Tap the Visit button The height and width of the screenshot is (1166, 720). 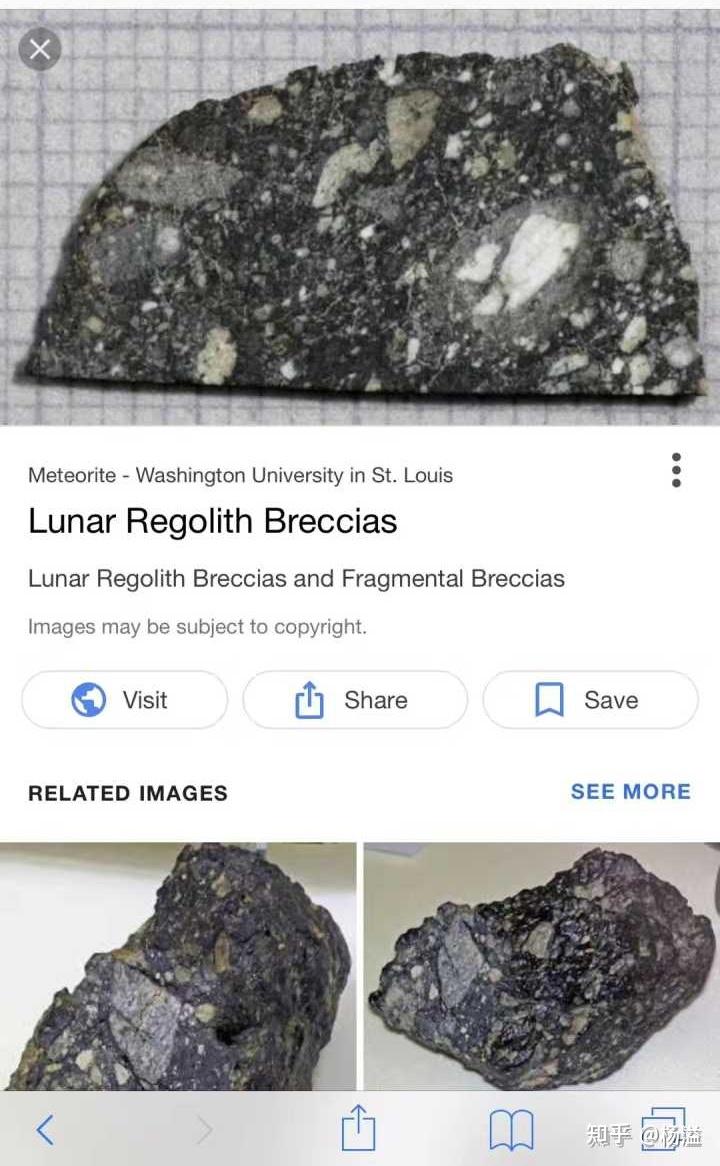[x=124, y=700]
